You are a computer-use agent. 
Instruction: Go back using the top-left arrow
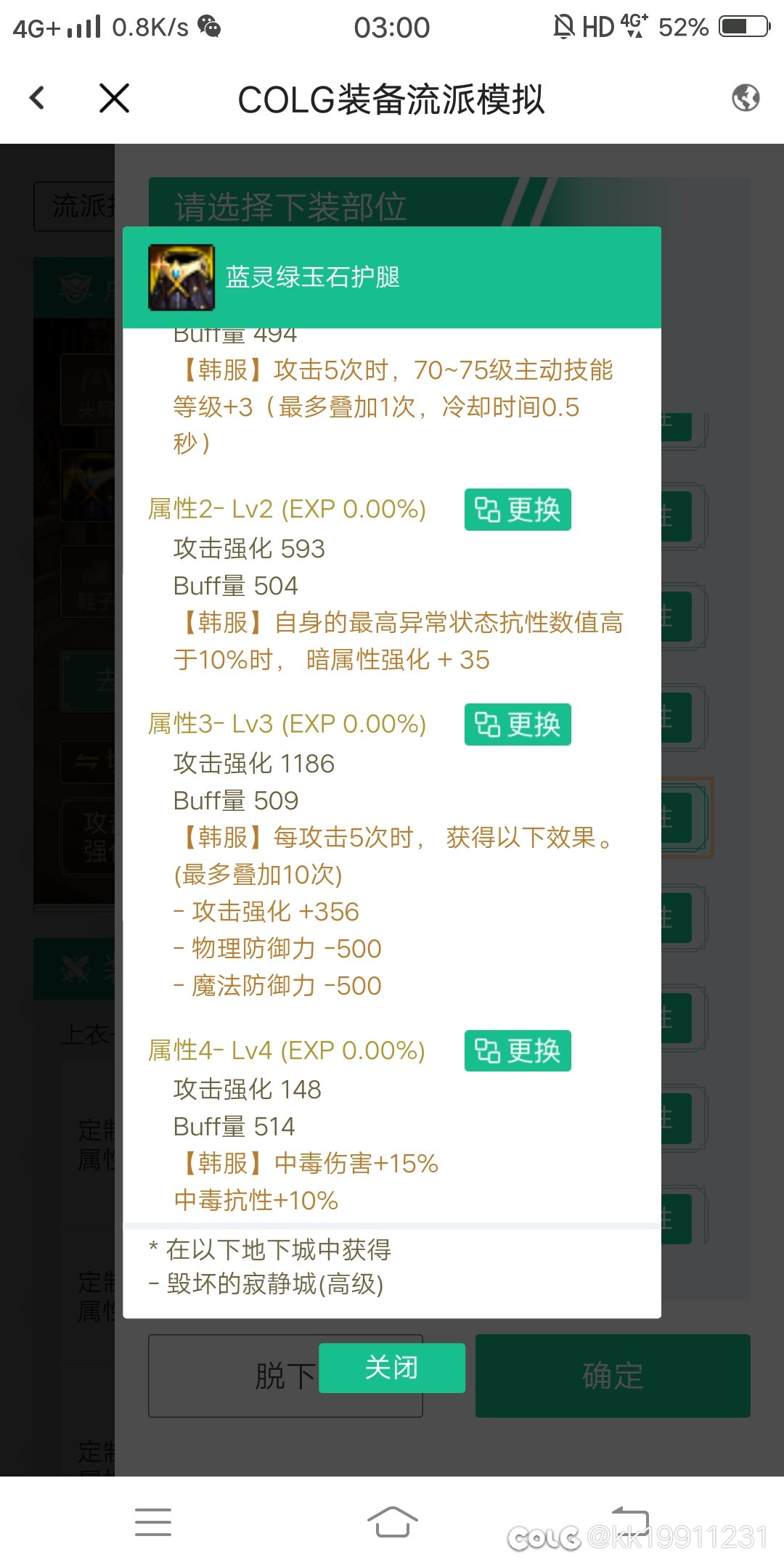pos(37,98)
